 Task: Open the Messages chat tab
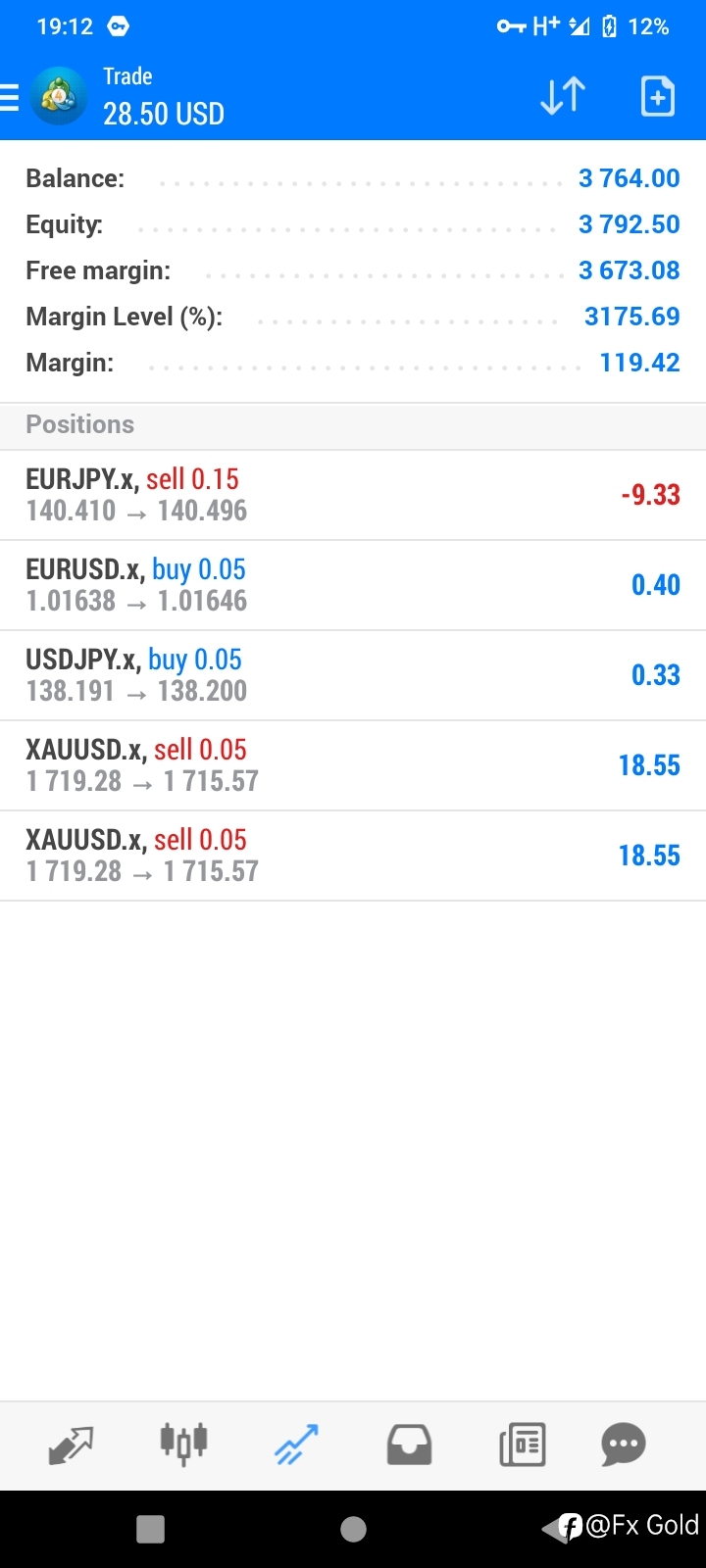(624, 1445)
